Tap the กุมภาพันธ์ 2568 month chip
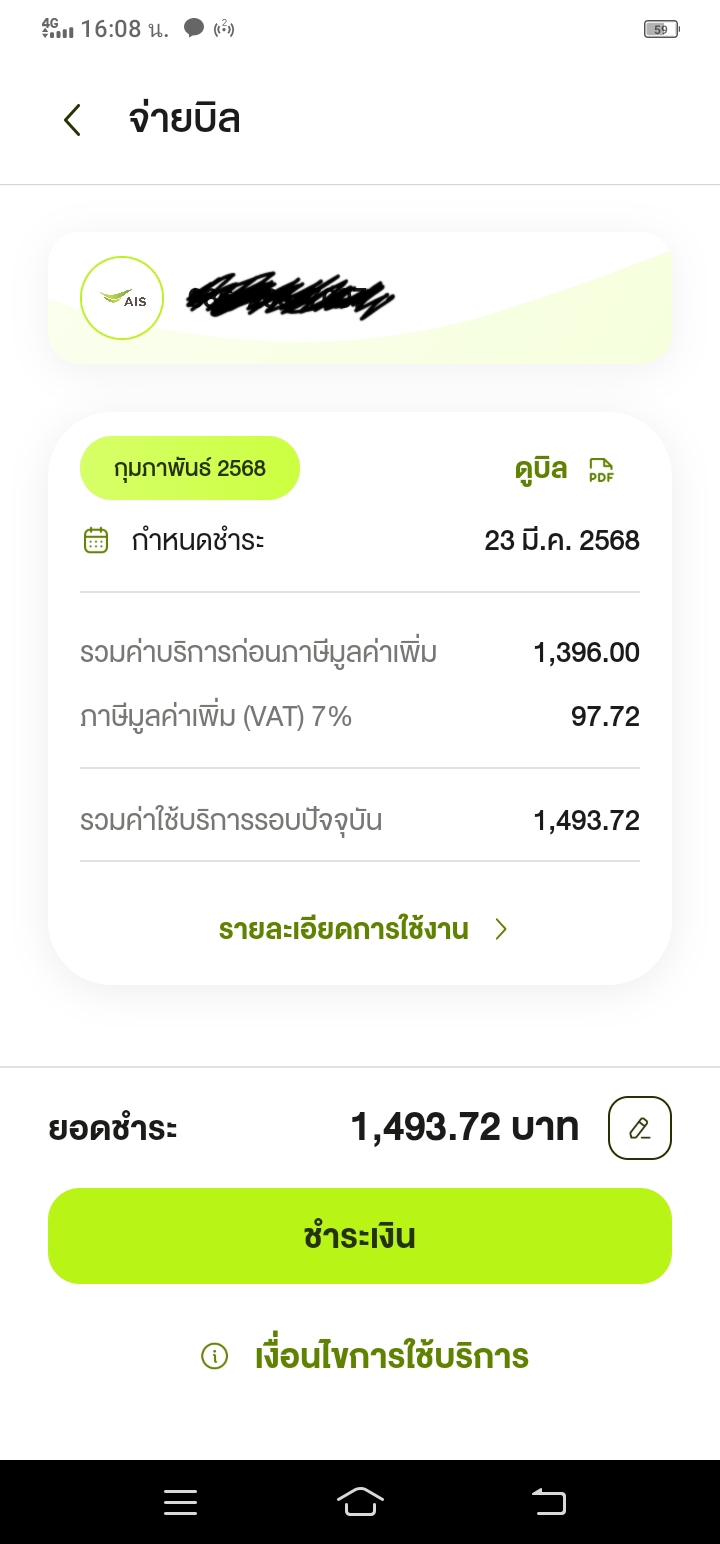This screenshot has height=1544, width=720. pos(190,468)
